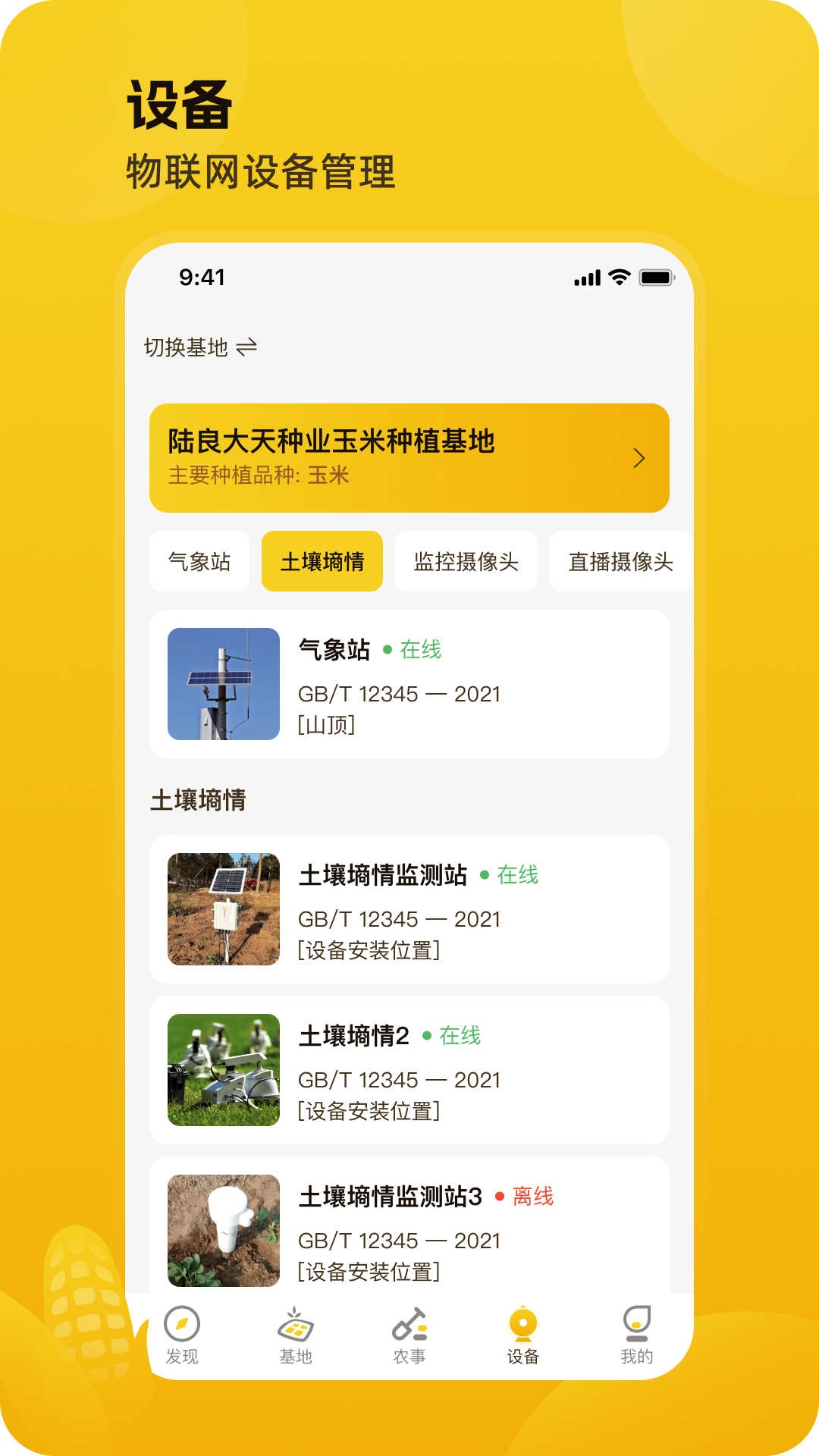
Task: Expand the 陆良大天种业玉米种植基地 card chevron
Action: (641, 458)
